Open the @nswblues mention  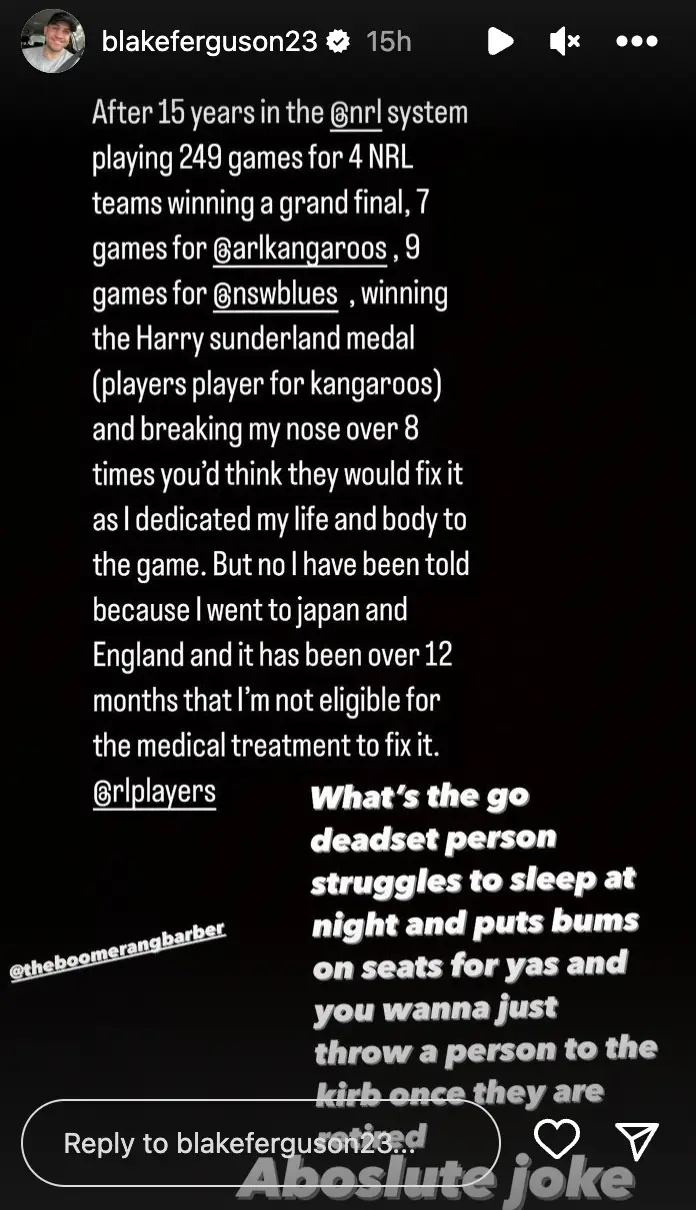275,295
